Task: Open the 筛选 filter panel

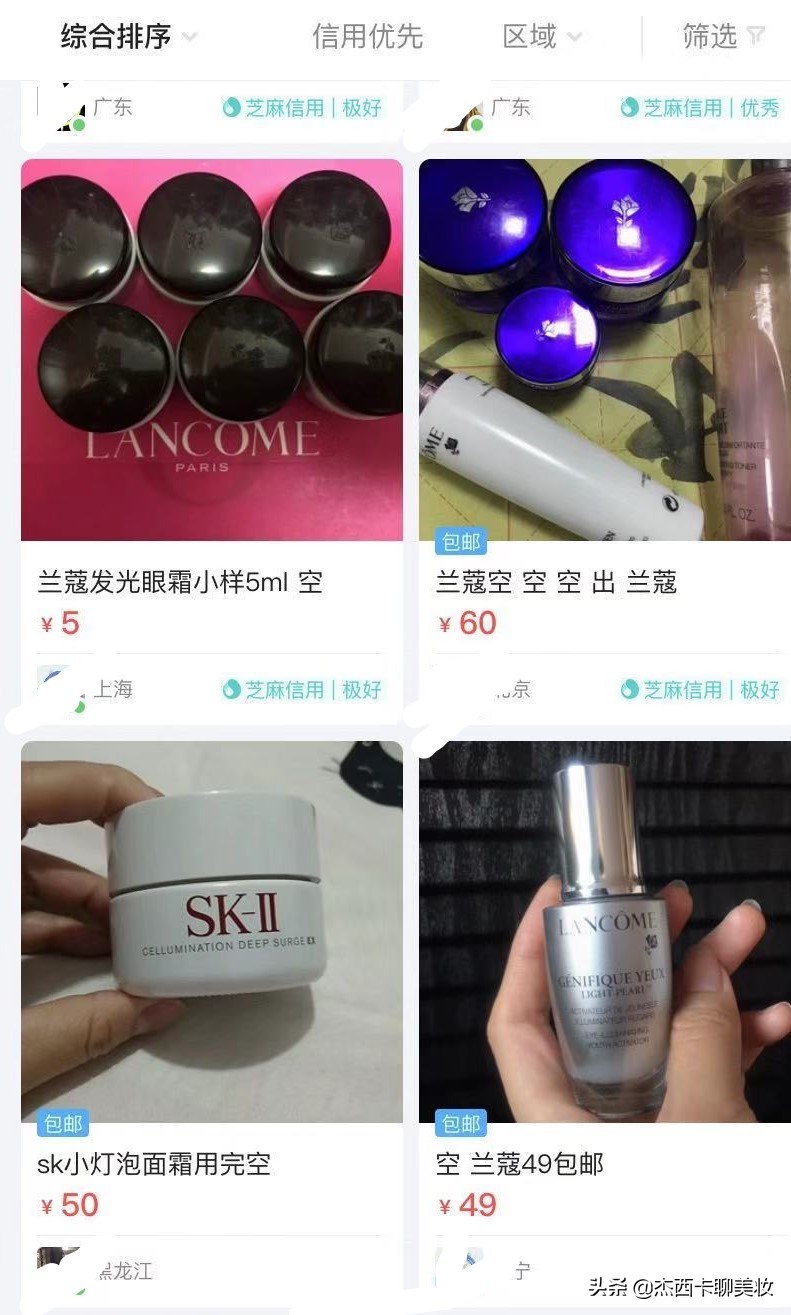Action: click(x=722, y=37)
